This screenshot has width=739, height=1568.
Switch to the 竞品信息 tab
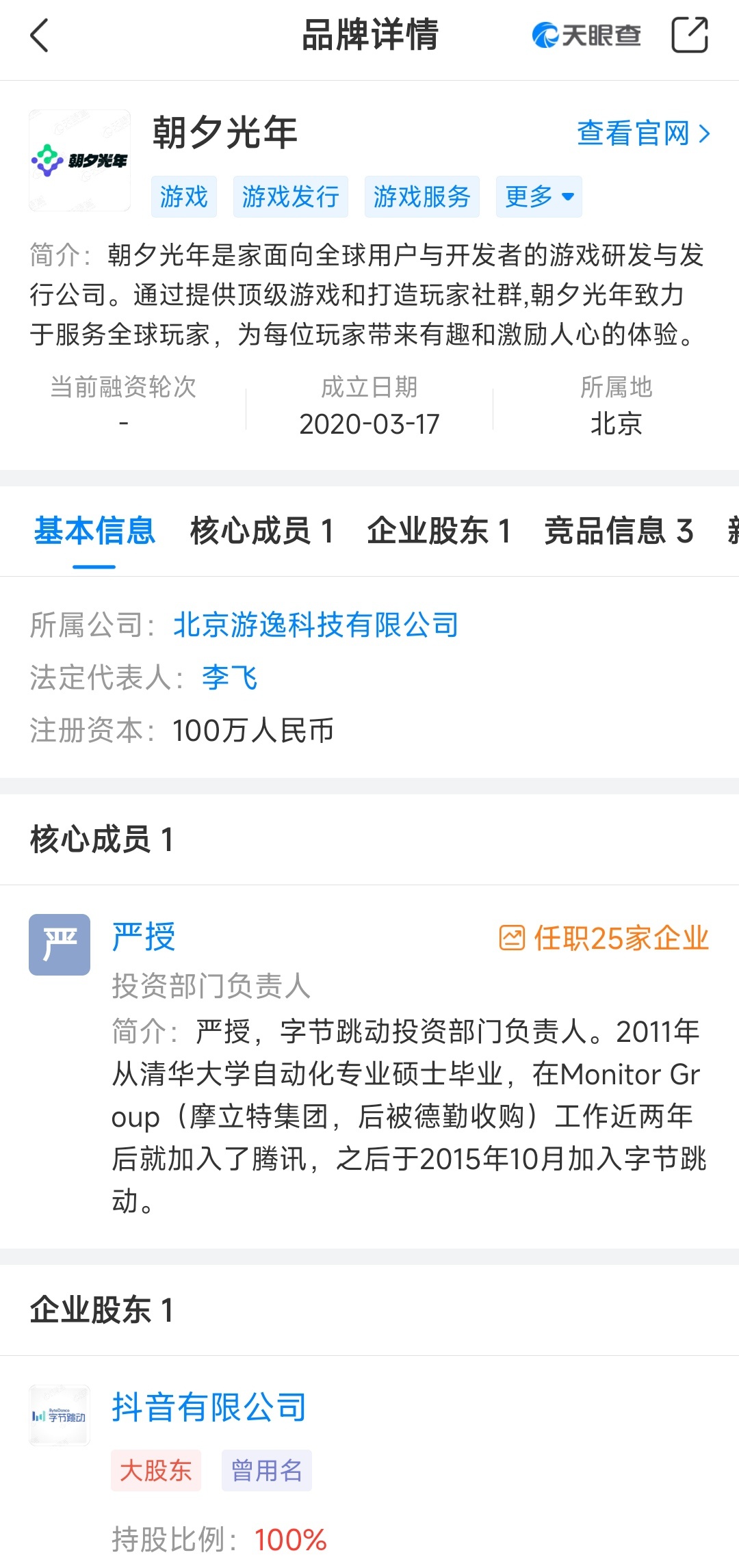tap(619, 532)
